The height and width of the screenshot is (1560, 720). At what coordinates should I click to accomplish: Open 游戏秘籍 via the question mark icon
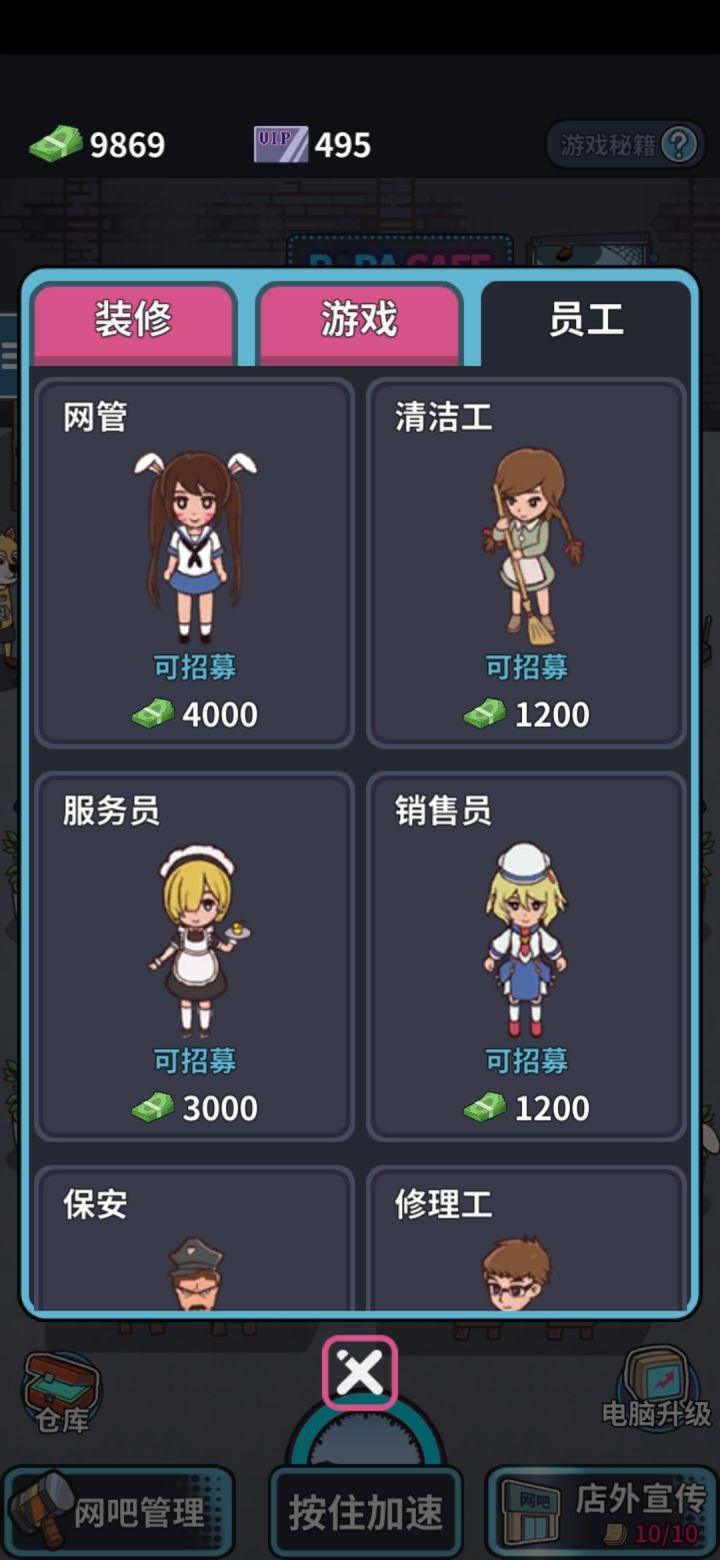click(x=681, y=143)
